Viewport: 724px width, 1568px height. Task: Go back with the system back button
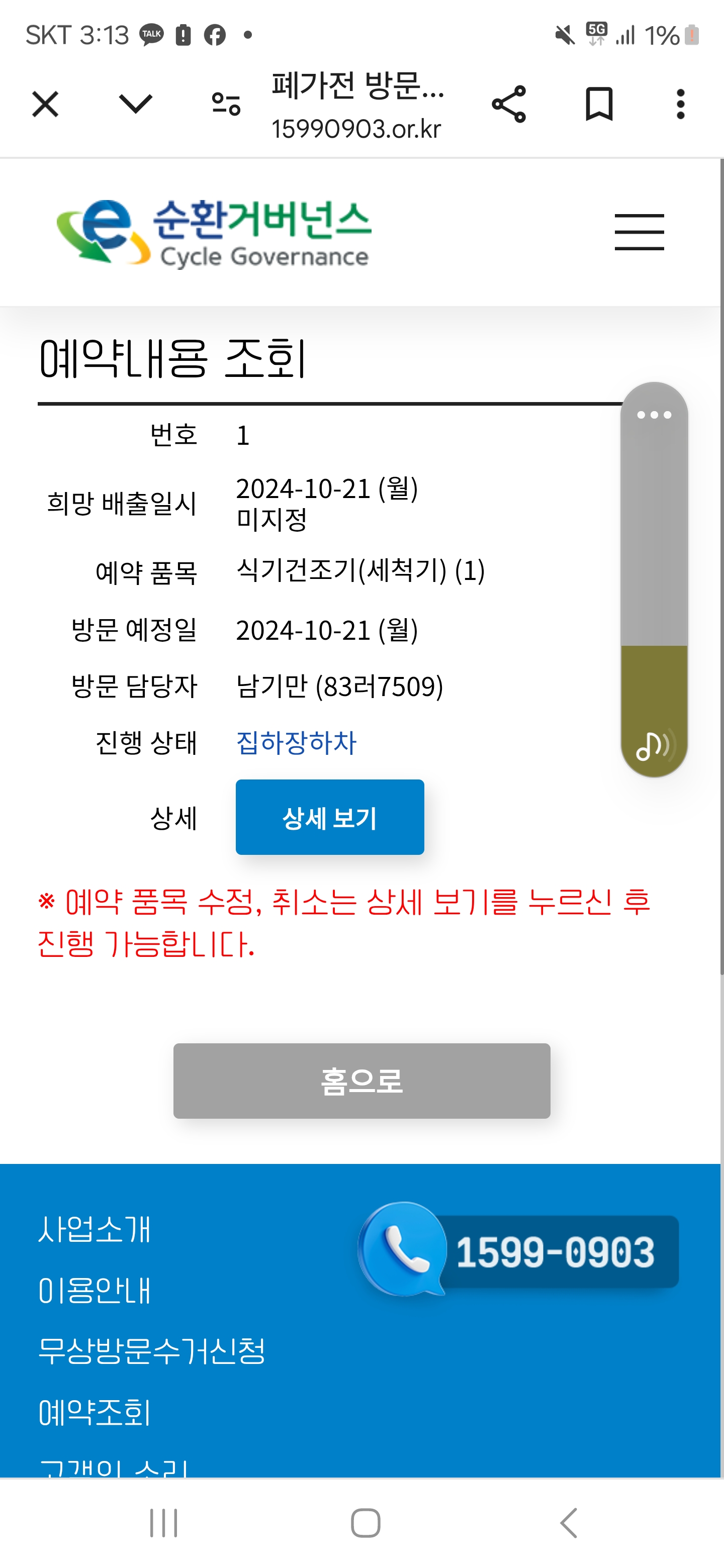(568, 1524)
